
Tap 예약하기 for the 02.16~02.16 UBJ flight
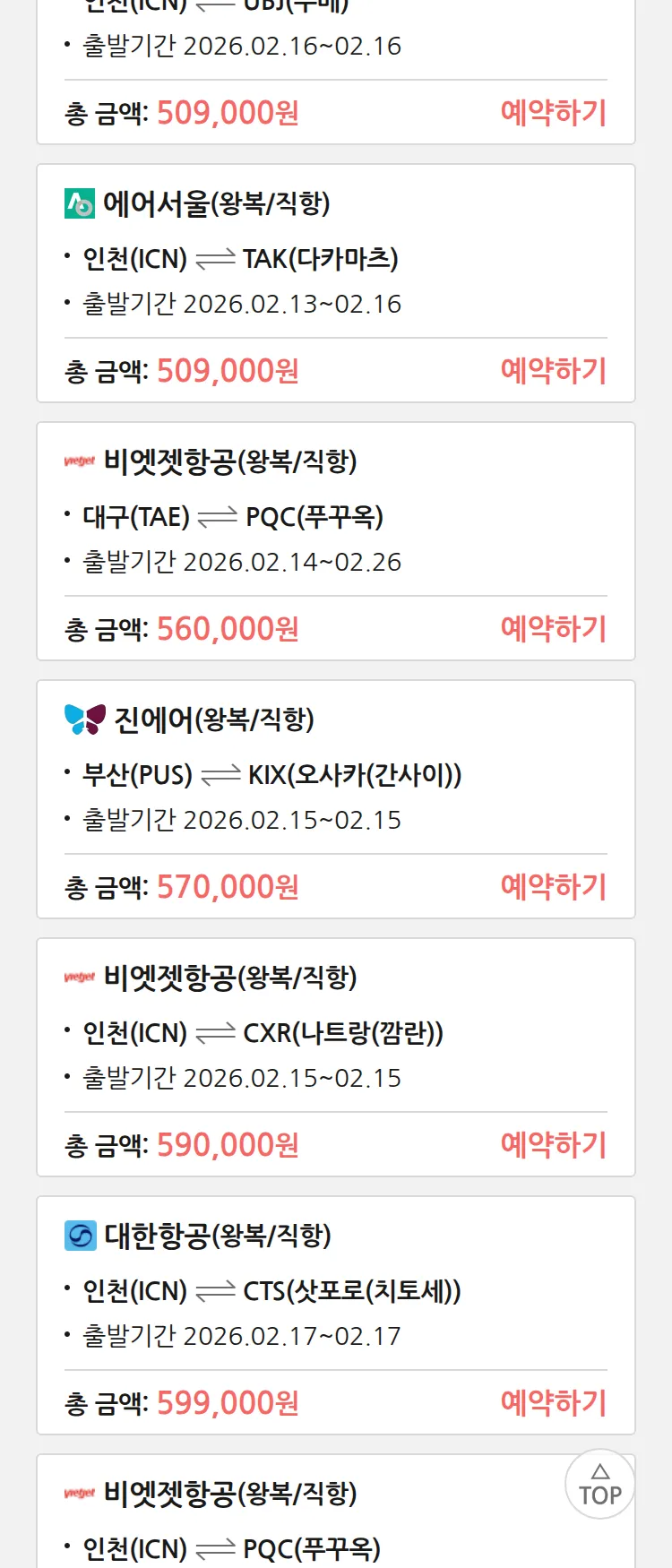(553, 113)
